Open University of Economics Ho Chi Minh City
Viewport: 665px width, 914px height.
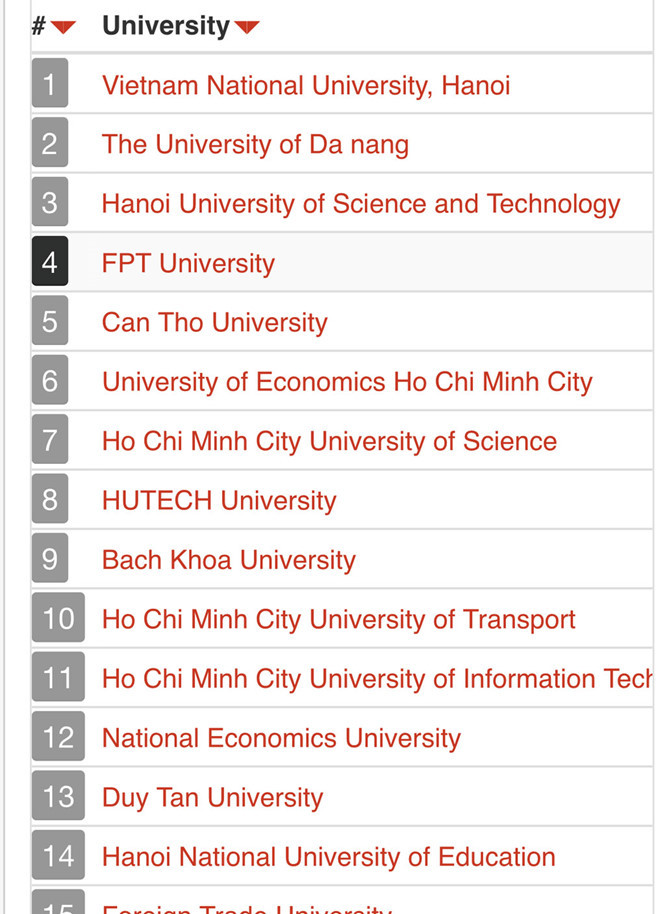[x=347, y=382]
